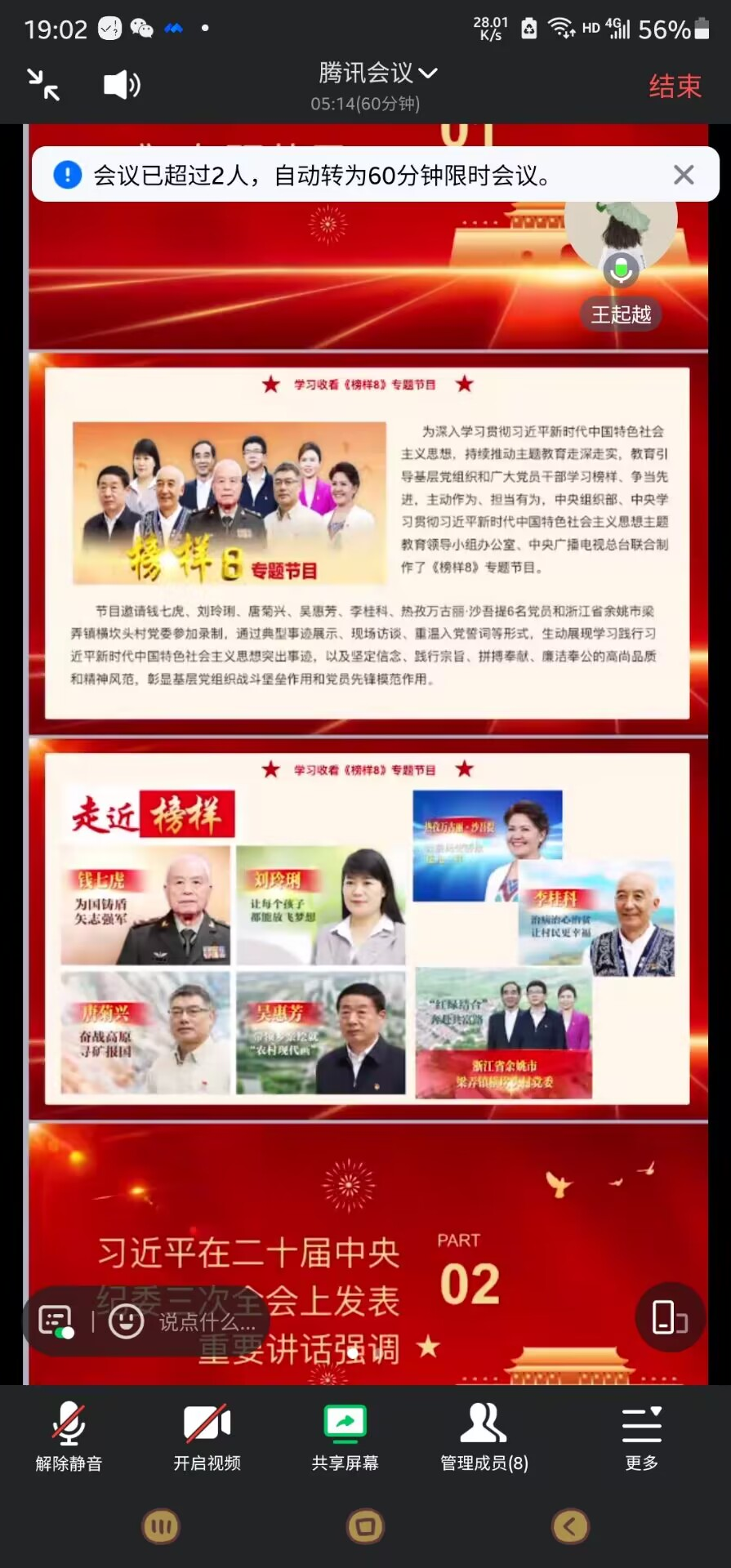Start 共享屏幕 screen sharing
Image resolution: width=731 pixels, height=1568 pixels.
tap(345, 1436)
